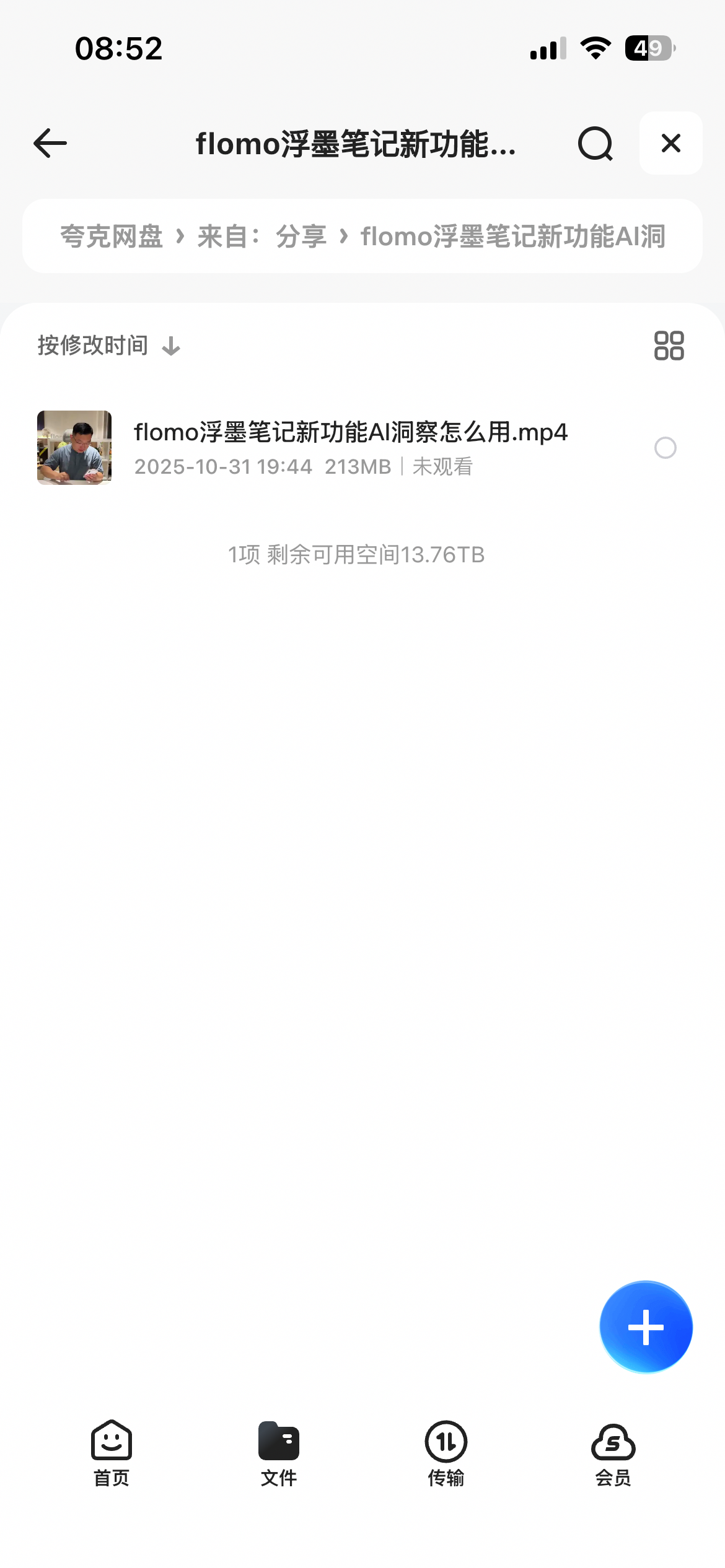Open the 夸克网盘 root breadcrumb
This screenshot has width=725, height=1568.
pos(112,236)
